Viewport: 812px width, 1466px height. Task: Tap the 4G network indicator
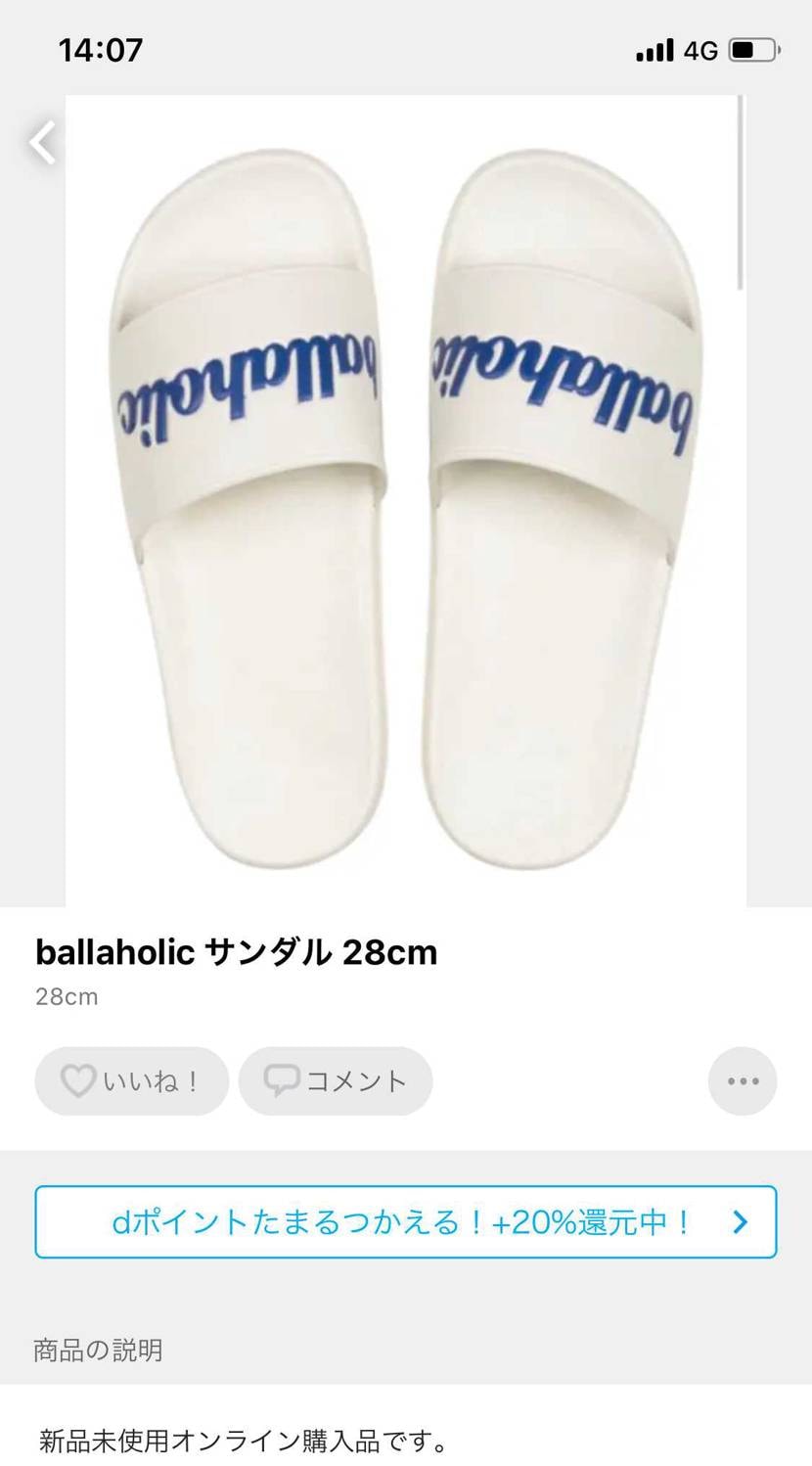pyautogui.click(x=700, y=47)
